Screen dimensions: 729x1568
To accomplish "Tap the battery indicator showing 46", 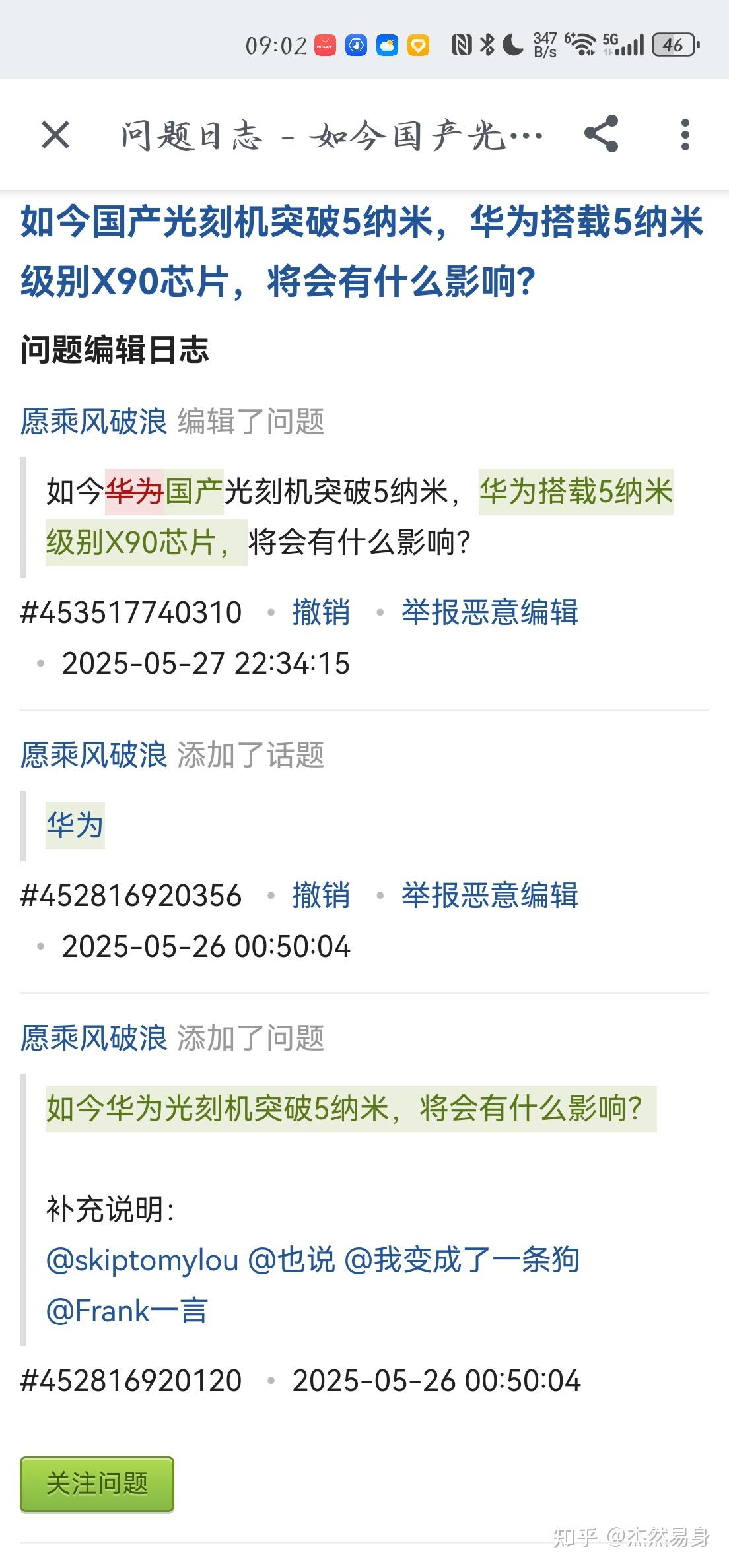I will [x=674, y=44].
